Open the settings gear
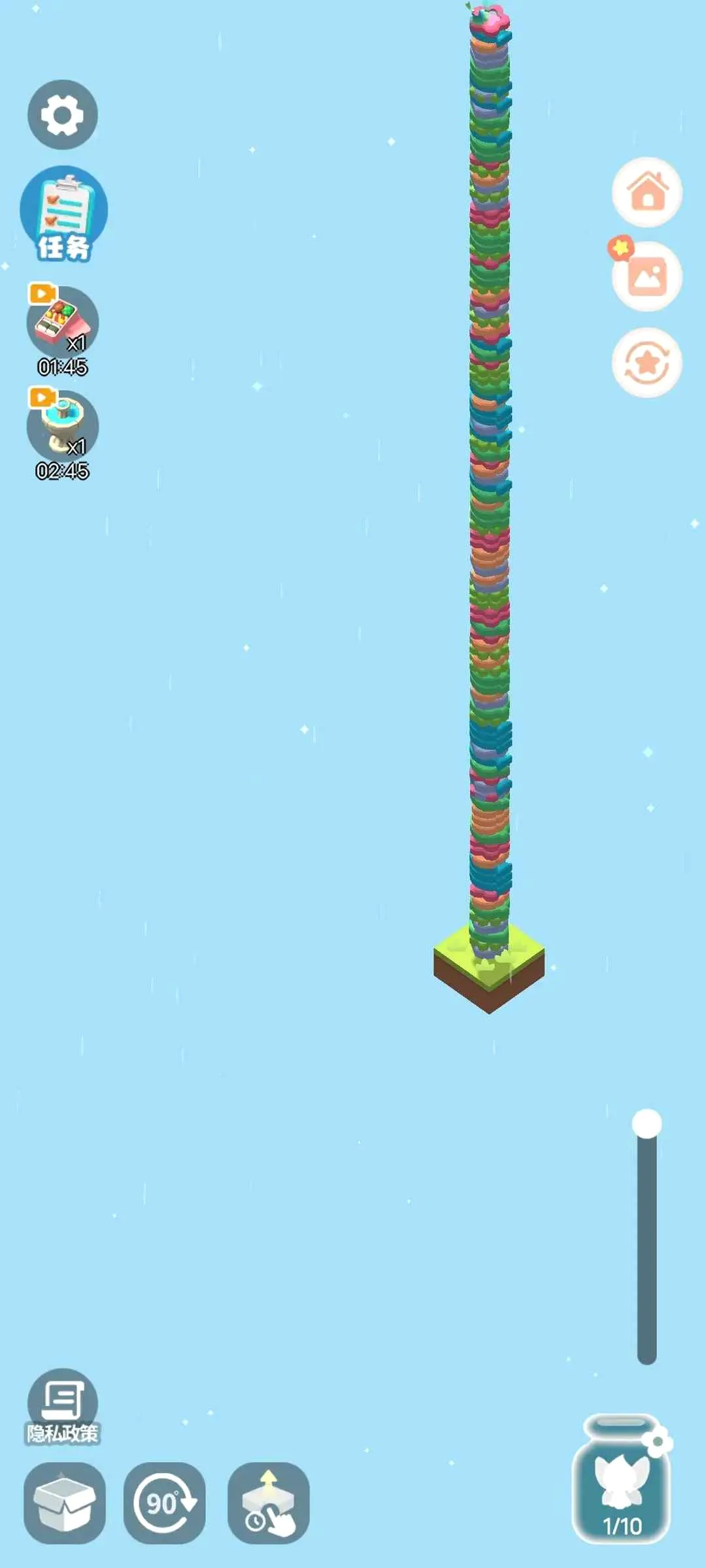Viewport: 706px width, 1568px height. pos(63,115)
